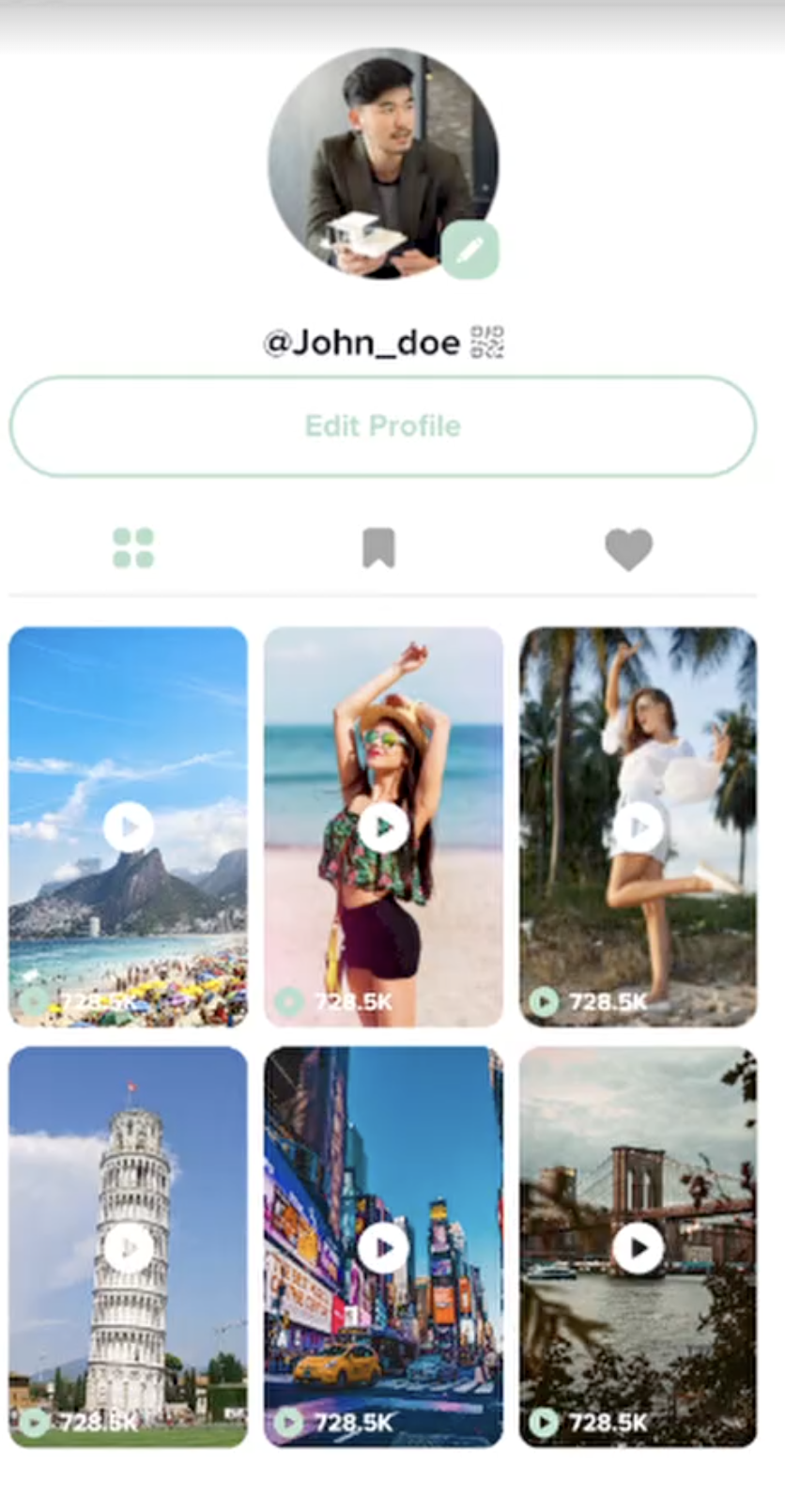The height and width of the screenshot is (1512, 785).
Task: Open the woman in white dress video
Action: (x=639, y=826)
